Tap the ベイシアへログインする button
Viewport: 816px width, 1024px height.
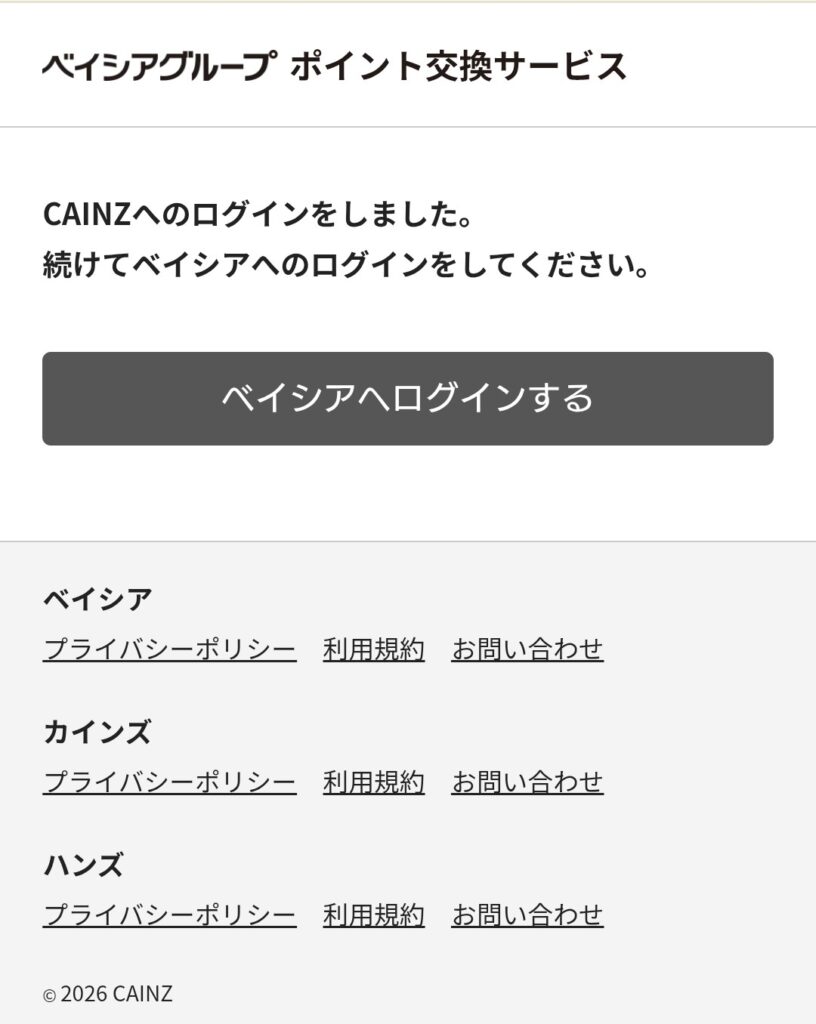pyautogui.click(x=407, y=398)
